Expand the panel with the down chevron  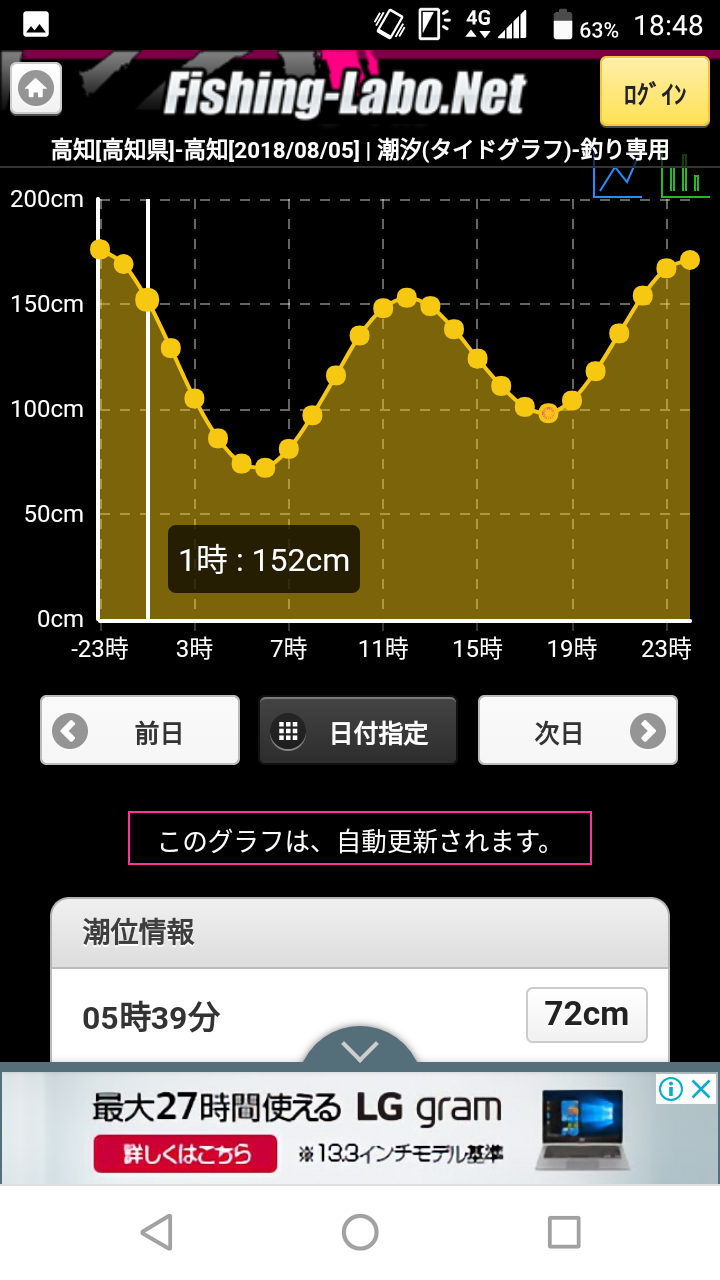(x=360, y=1049)
